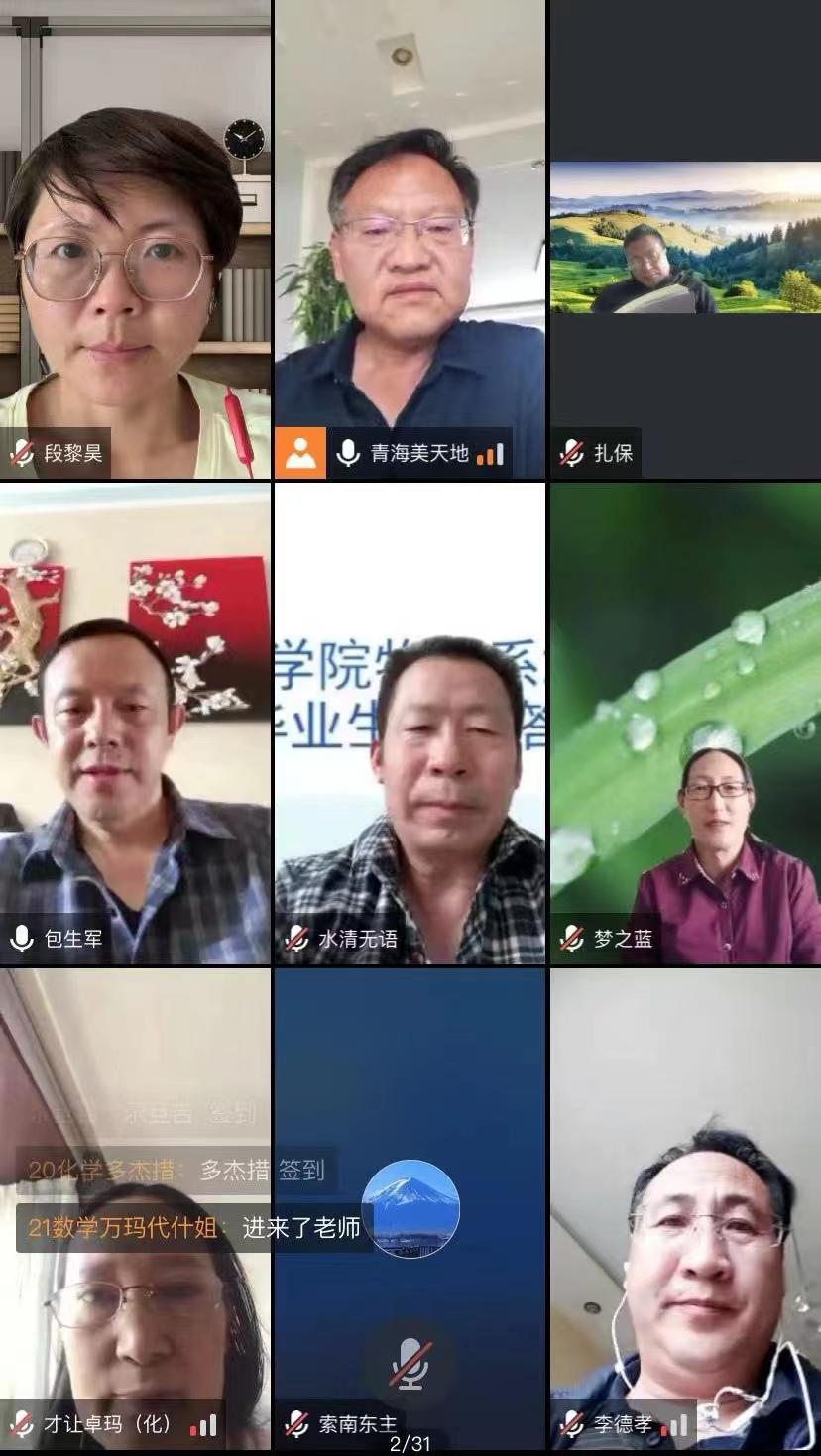Open chat message from 20化学多杰措
The height and width of the screenshot is (1456, 821).
point(176,1170)
